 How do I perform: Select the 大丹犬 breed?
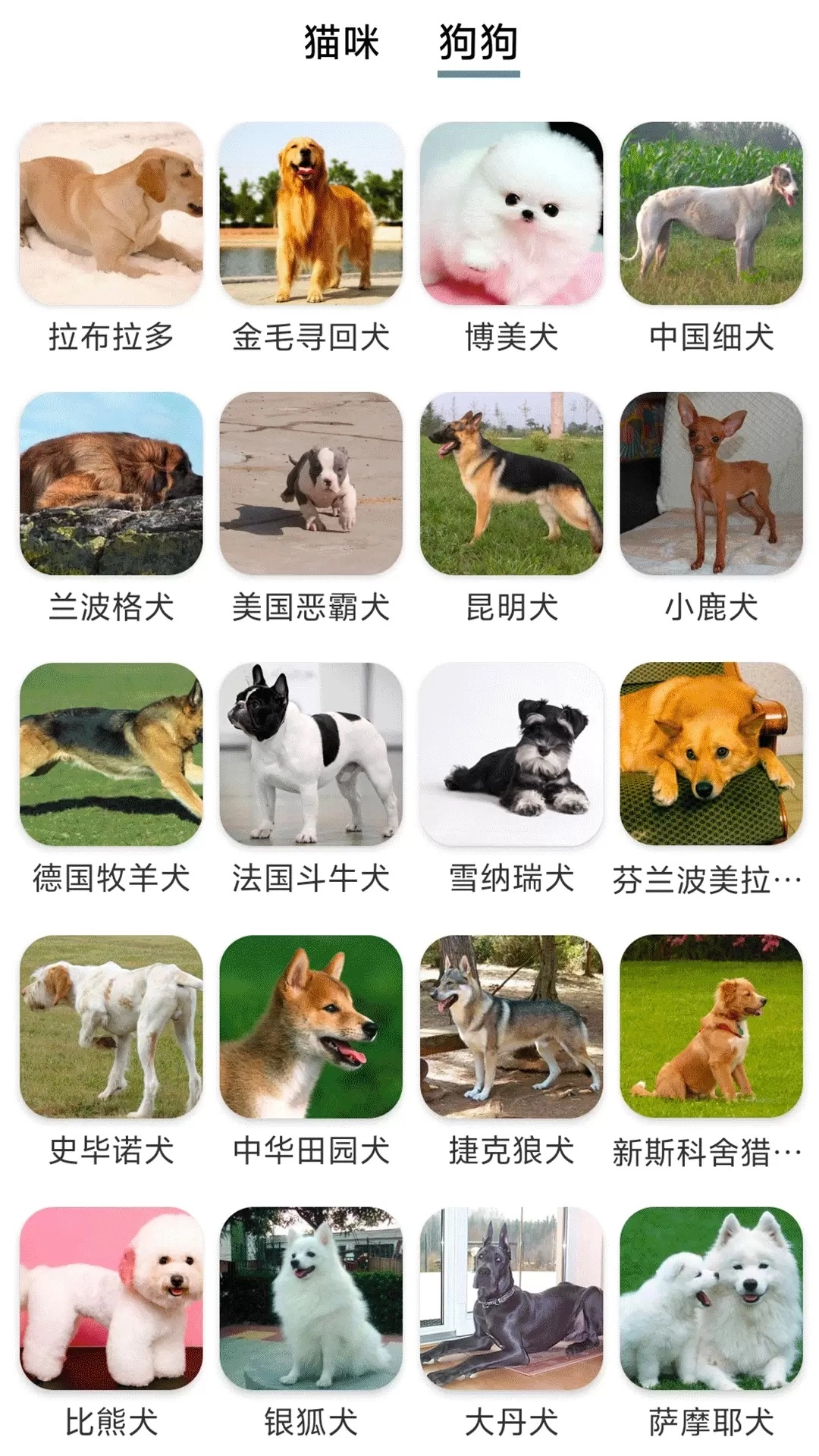point(511,1298)
